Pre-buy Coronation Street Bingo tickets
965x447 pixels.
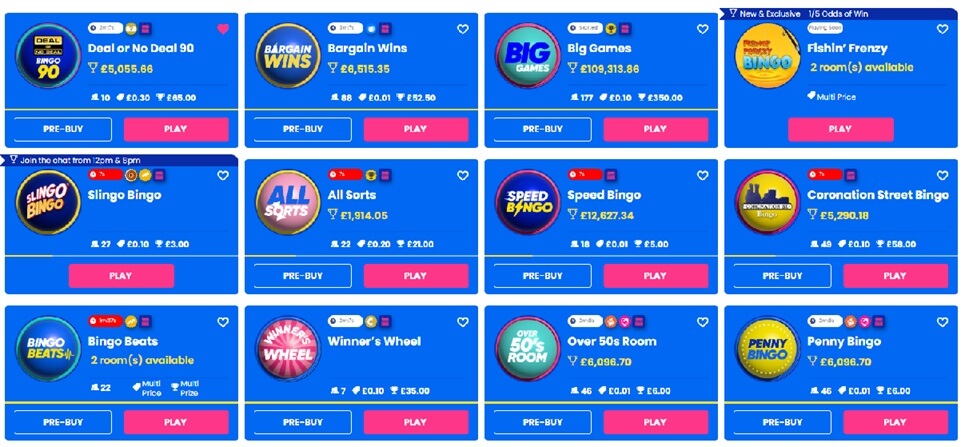pos(782,276)
